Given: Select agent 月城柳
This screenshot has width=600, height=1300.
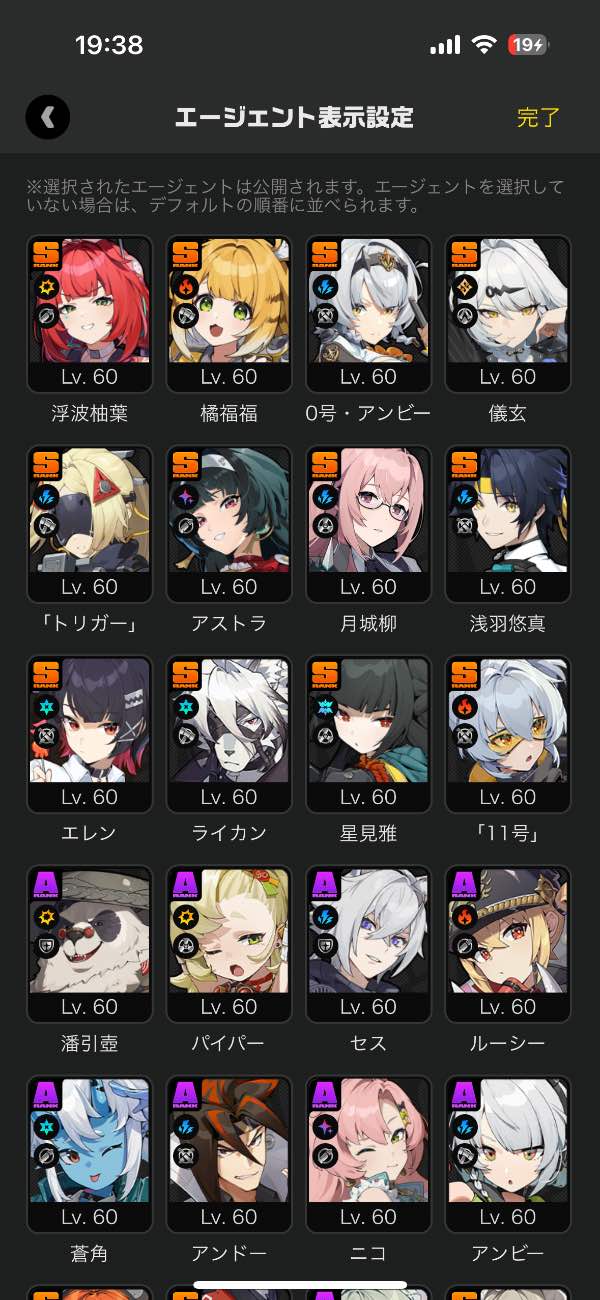Looking at the screenshot, I should pyautogui.click(x=369, y=523).
